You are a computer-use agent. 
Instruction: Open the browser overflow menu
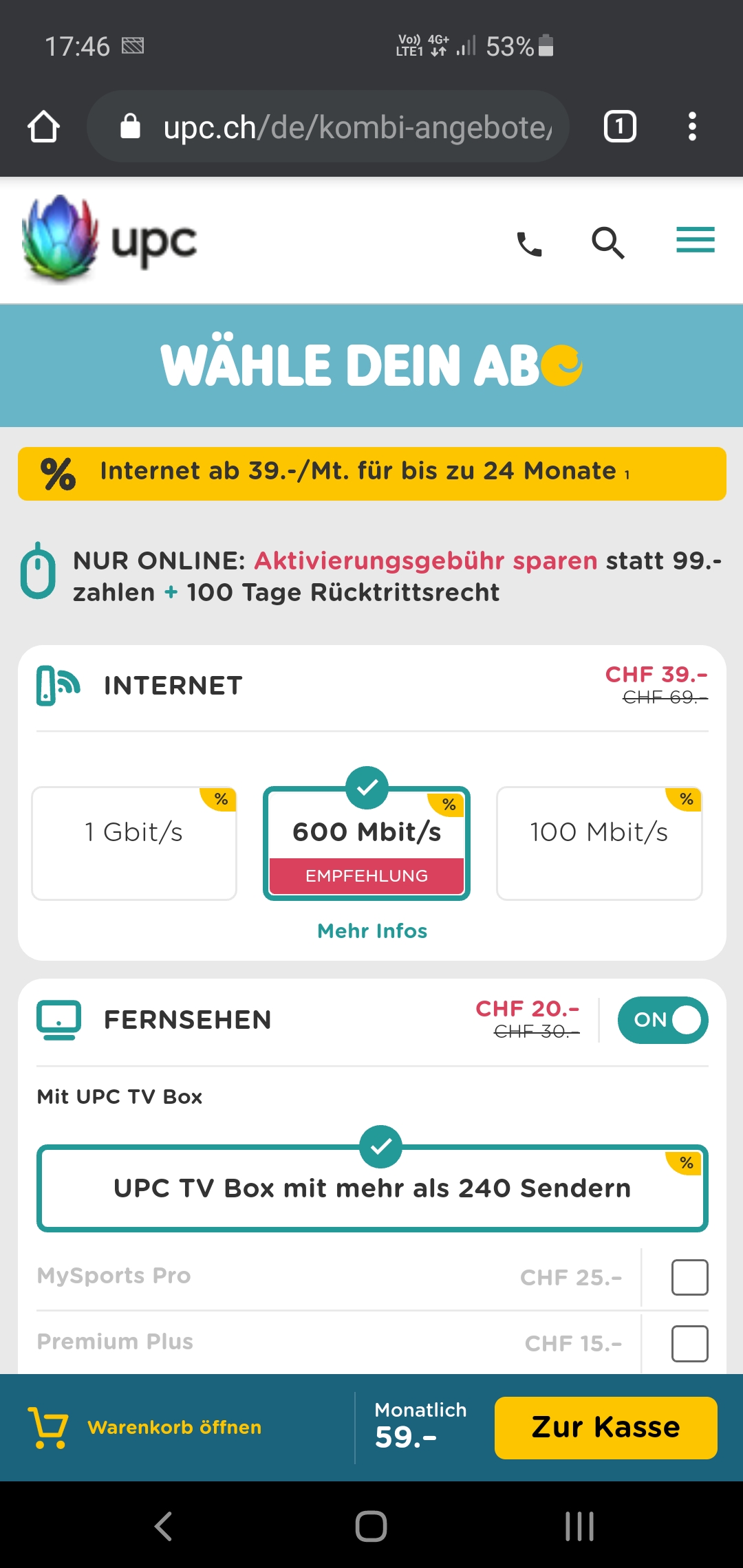[x=692, y=127]
